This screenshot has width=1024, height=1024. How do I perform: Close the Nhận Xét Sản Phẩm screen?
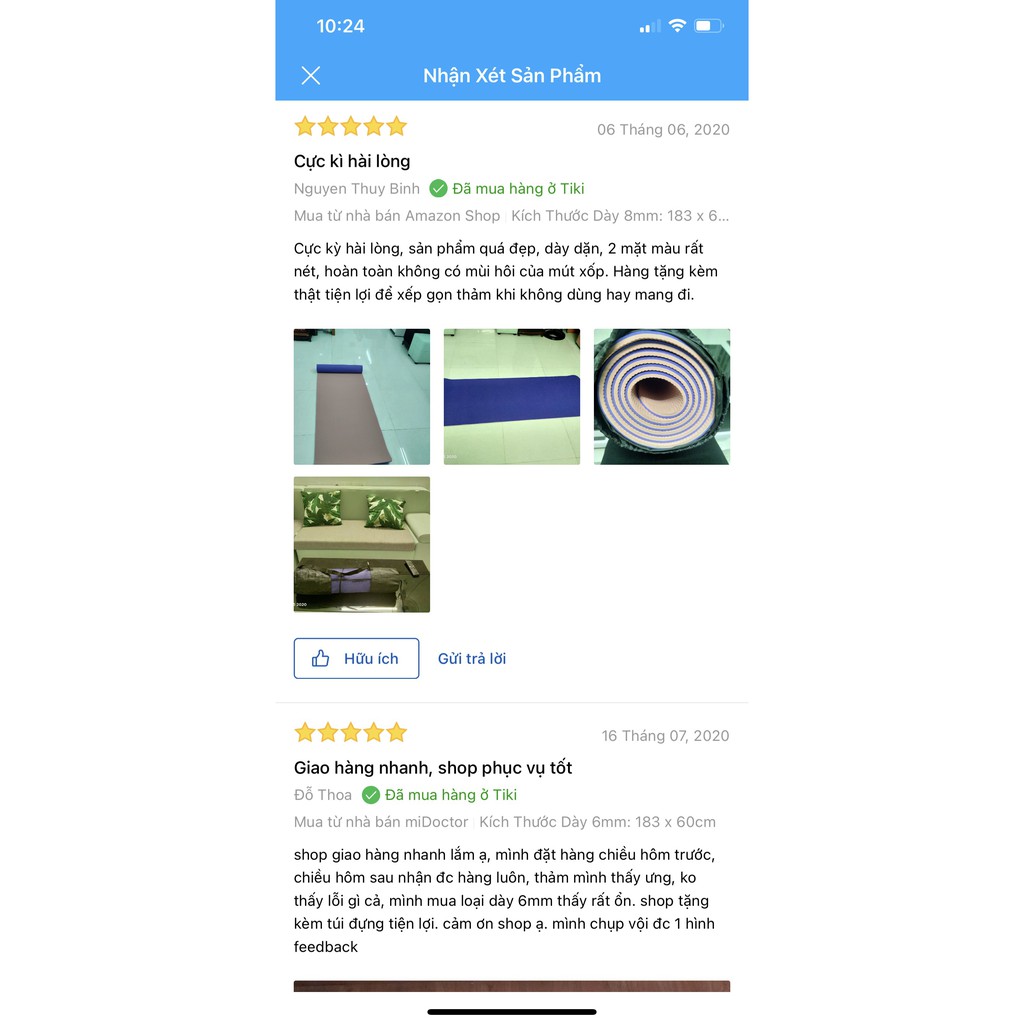point(311,76)
